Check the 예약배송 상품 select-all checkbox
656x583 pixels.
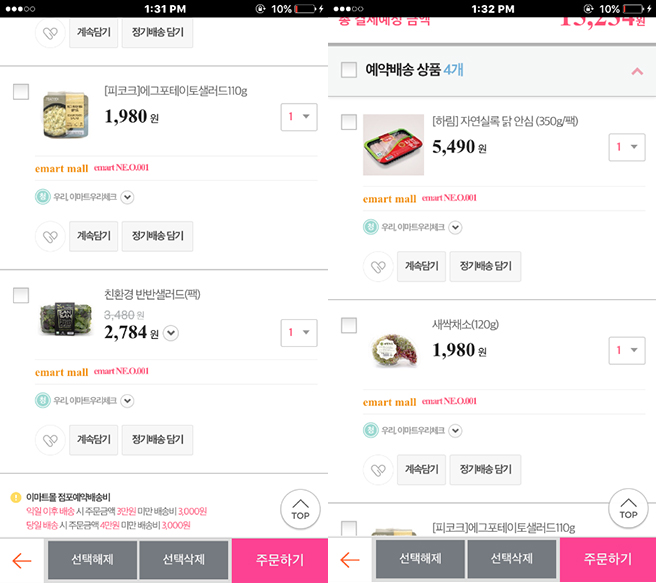click(x=349, y=70)
